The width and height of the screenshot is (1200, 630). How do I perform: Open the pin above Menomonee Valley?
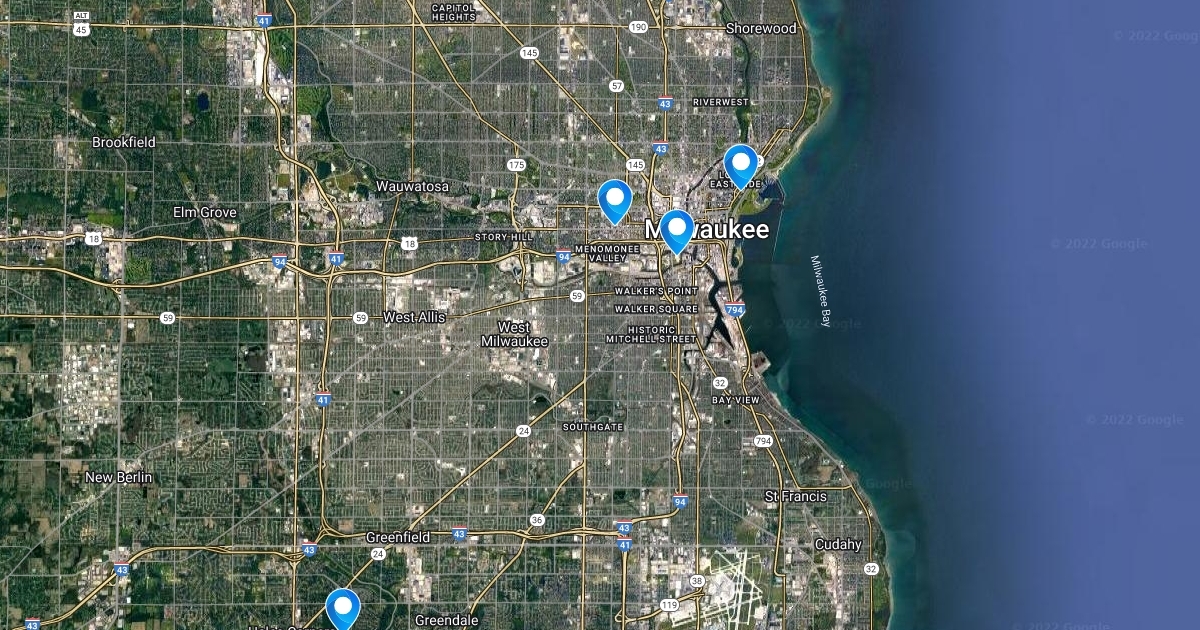[x=614, y=198]
